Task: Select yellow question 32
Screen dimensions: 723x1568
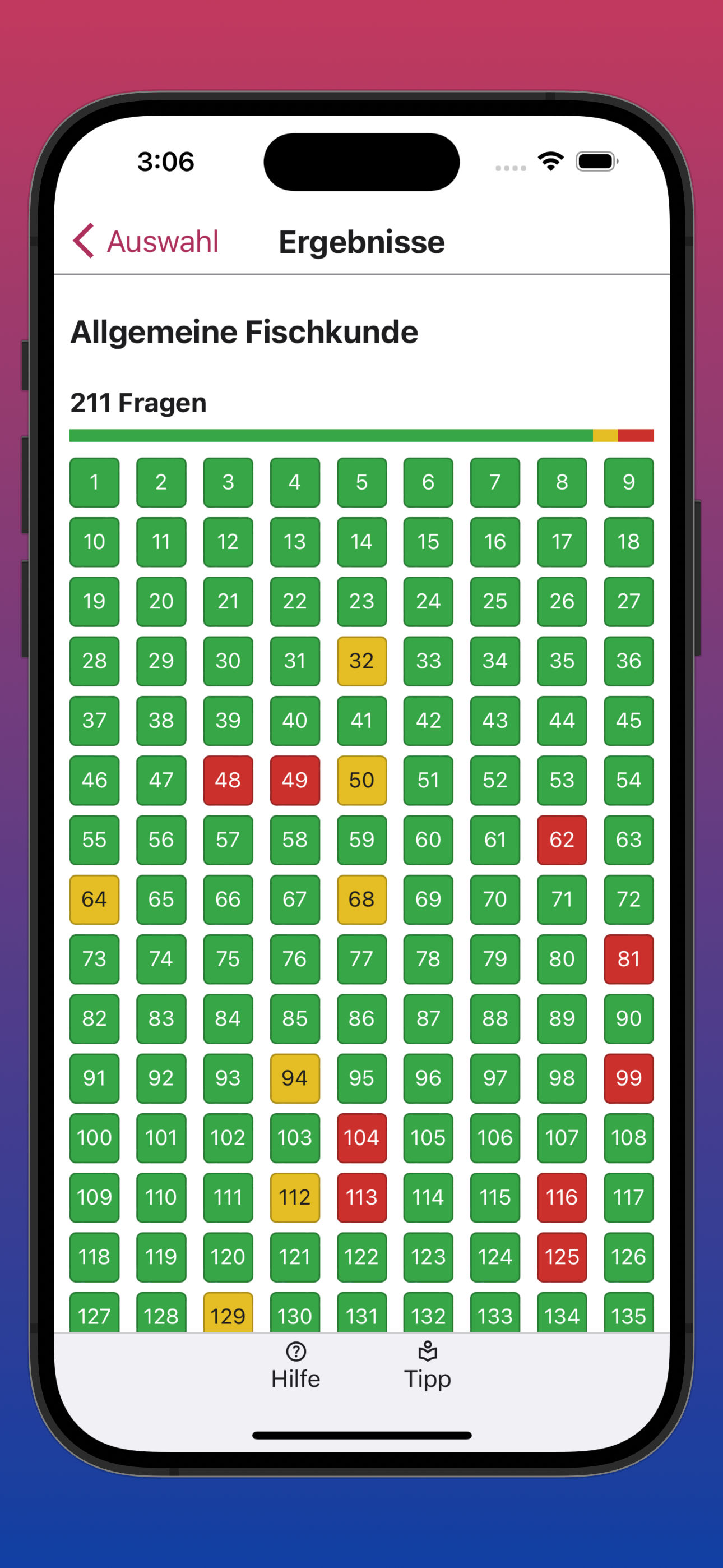Action: [x=361, y=661]
